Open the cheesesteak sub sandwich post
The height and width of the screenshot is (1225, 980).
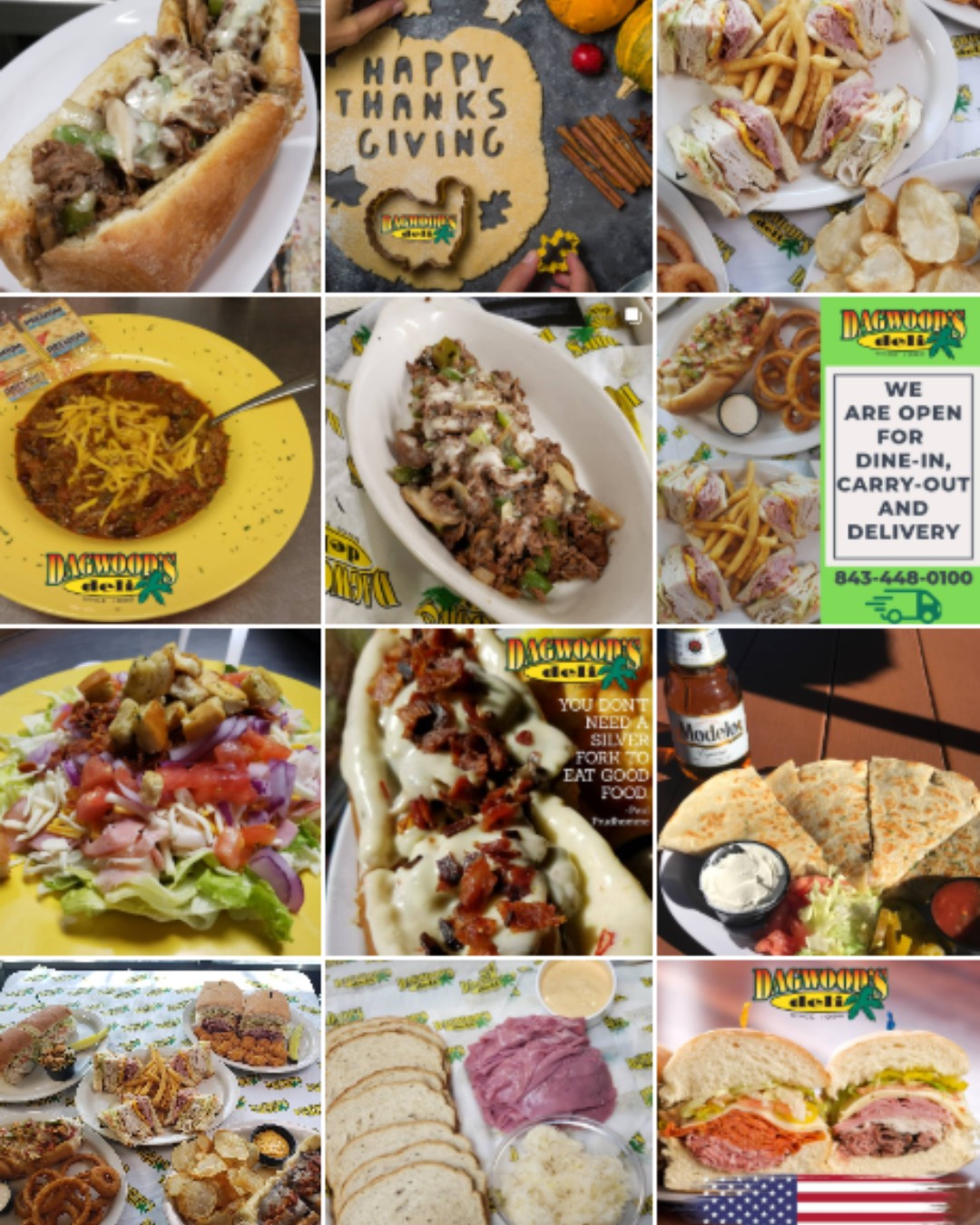pyautogui.click(x=160, y=145)
